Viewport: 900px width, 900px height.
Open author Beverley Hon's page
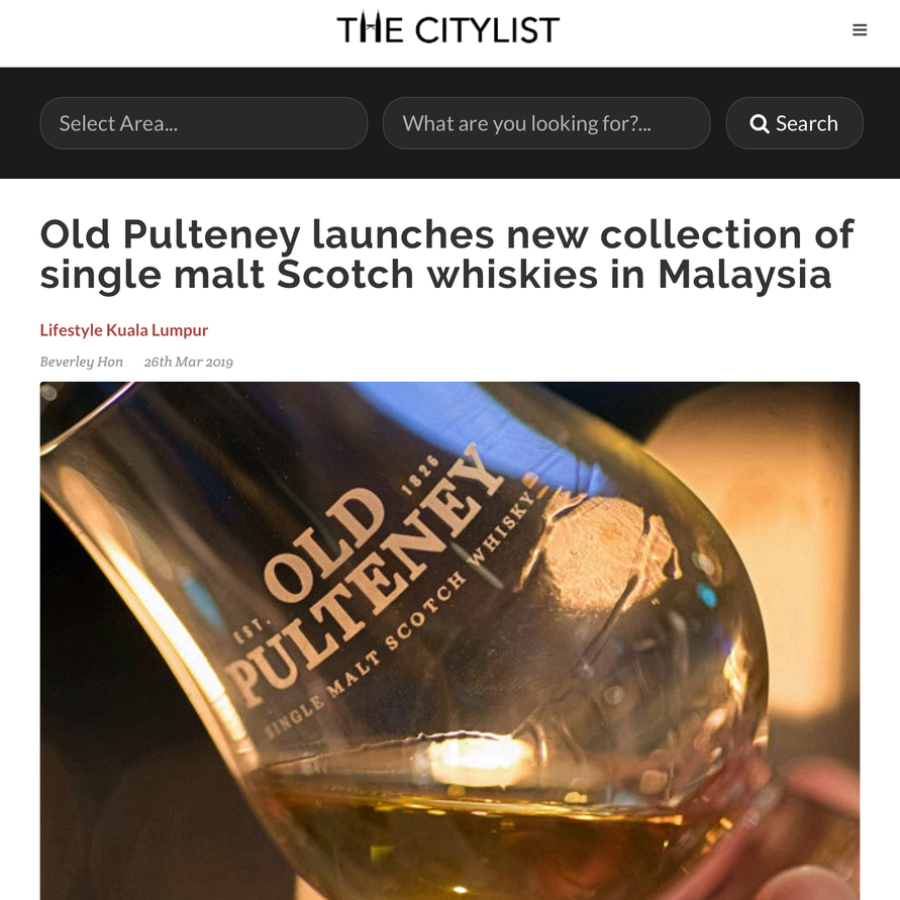coord(81,362)
